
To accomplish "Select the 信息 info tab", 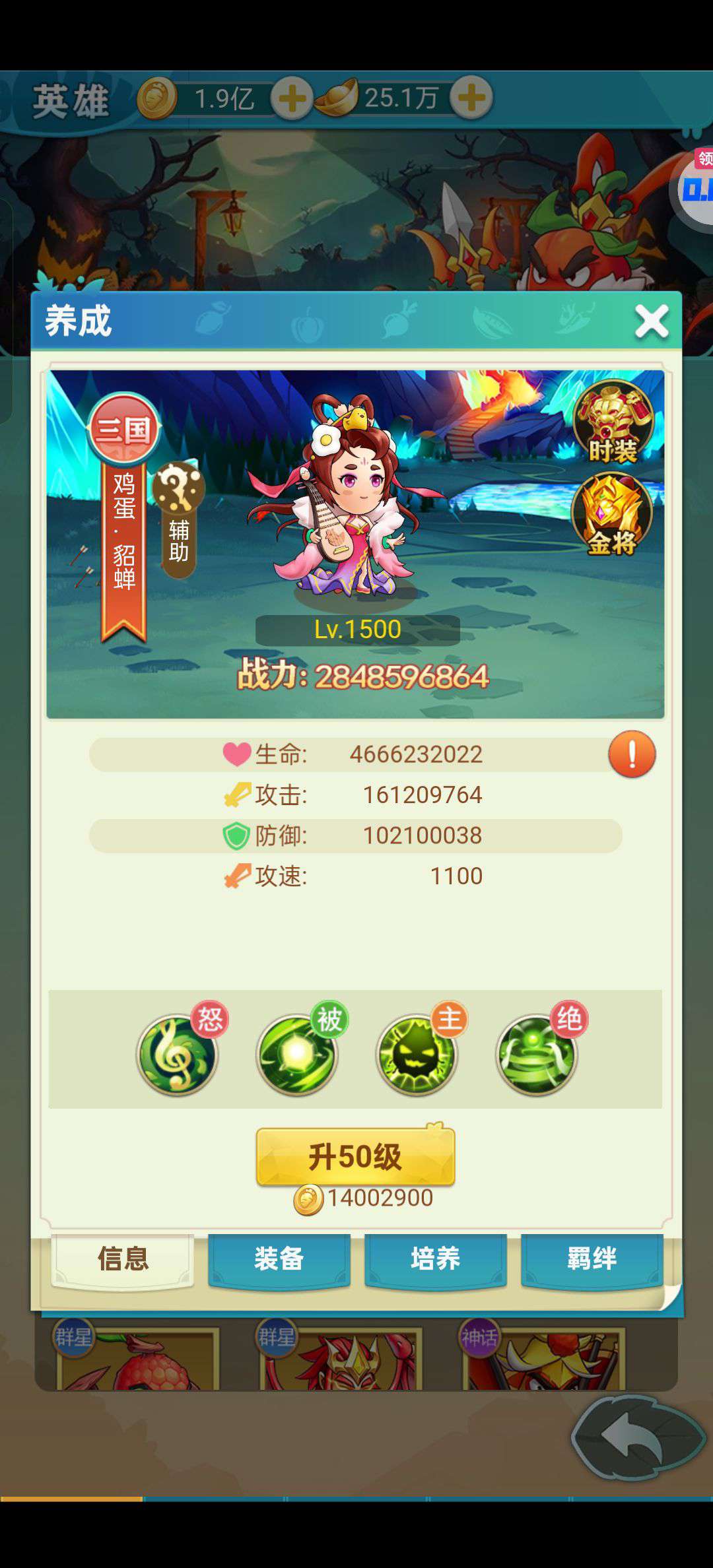I will click(123, 1260).
